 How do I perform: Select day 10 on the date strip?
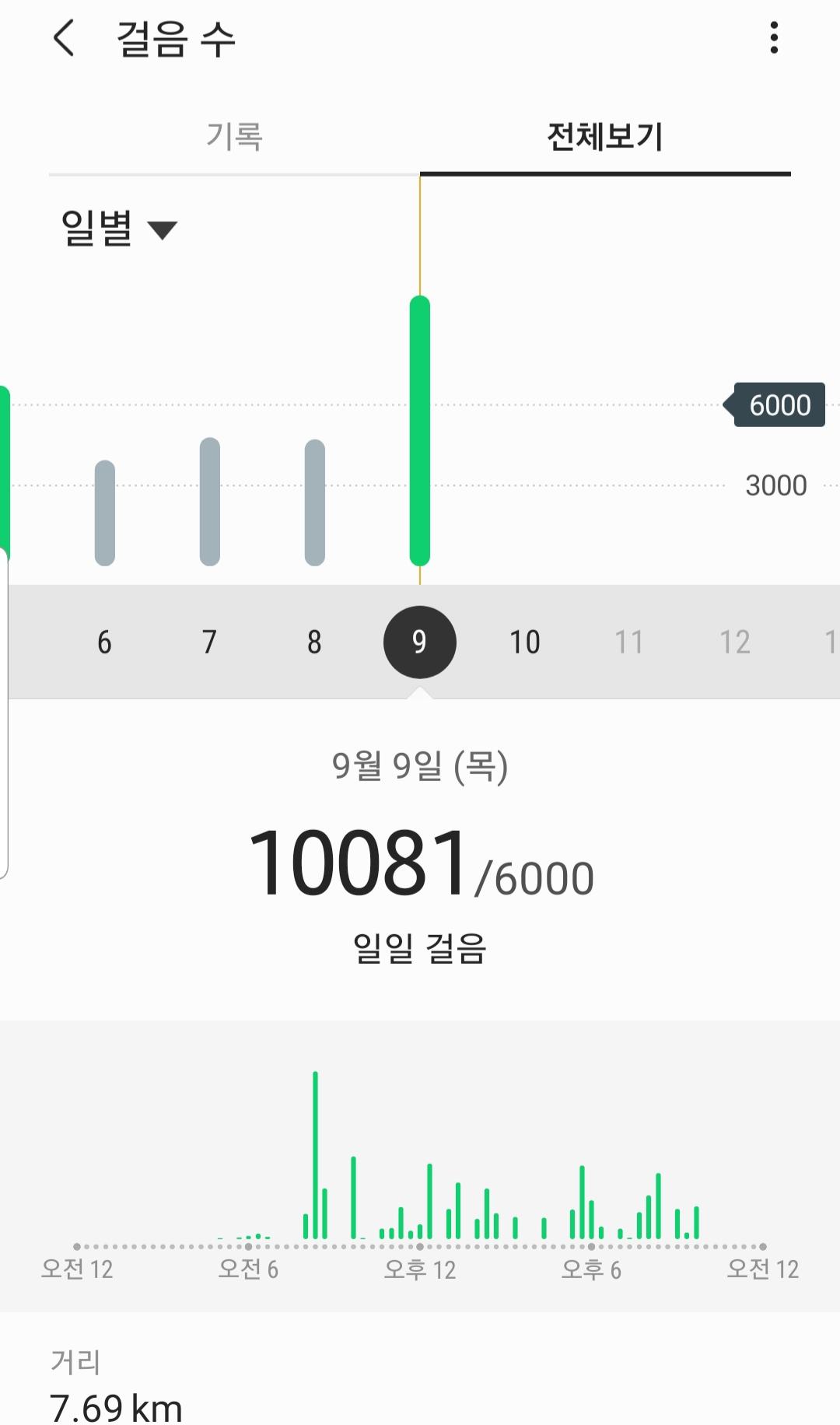click(x=524, y=642)
